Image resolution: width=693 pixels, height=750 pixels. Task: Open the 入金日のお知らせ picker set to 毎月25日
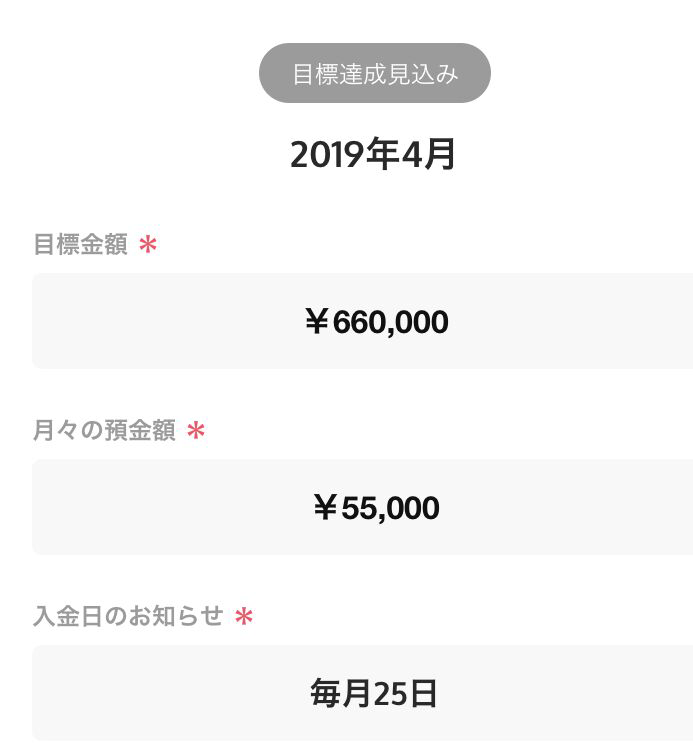(x=375, y=693)
